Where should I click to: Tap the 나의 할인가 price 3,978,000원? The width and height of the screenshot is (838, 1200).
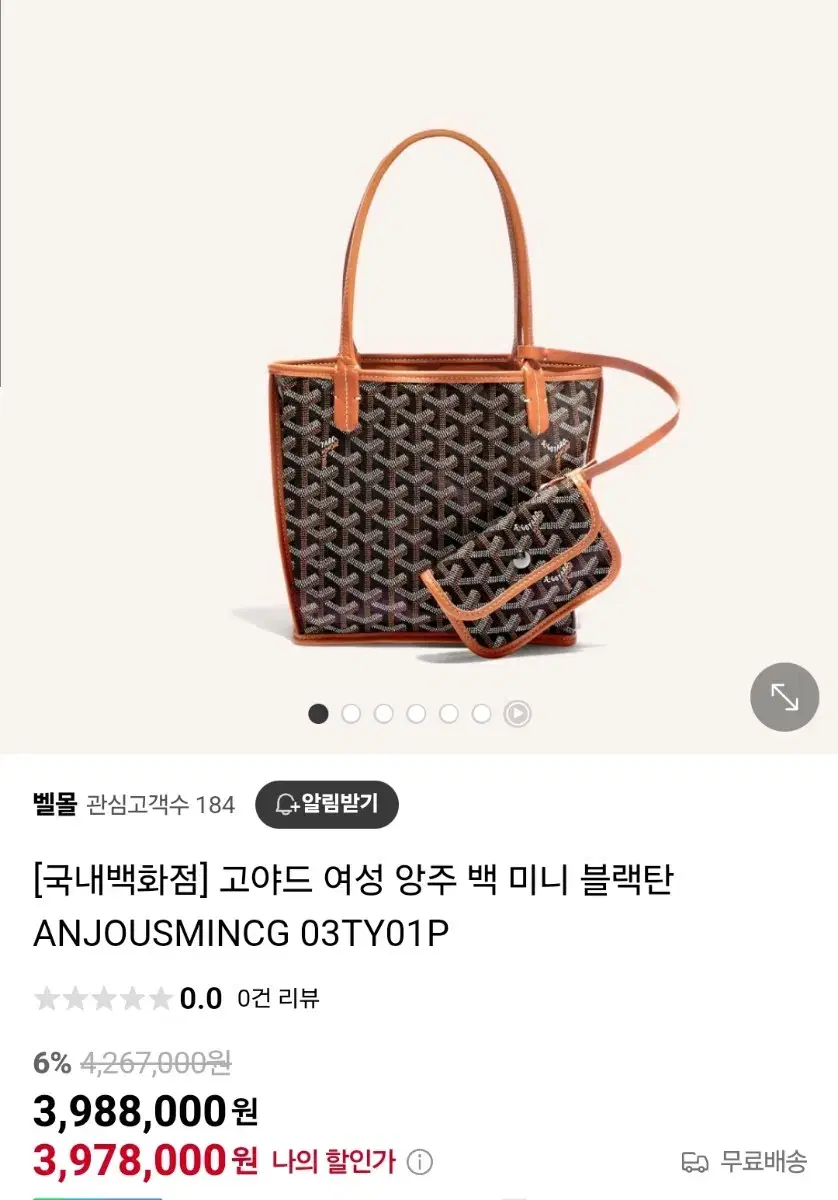[140, 1161]
